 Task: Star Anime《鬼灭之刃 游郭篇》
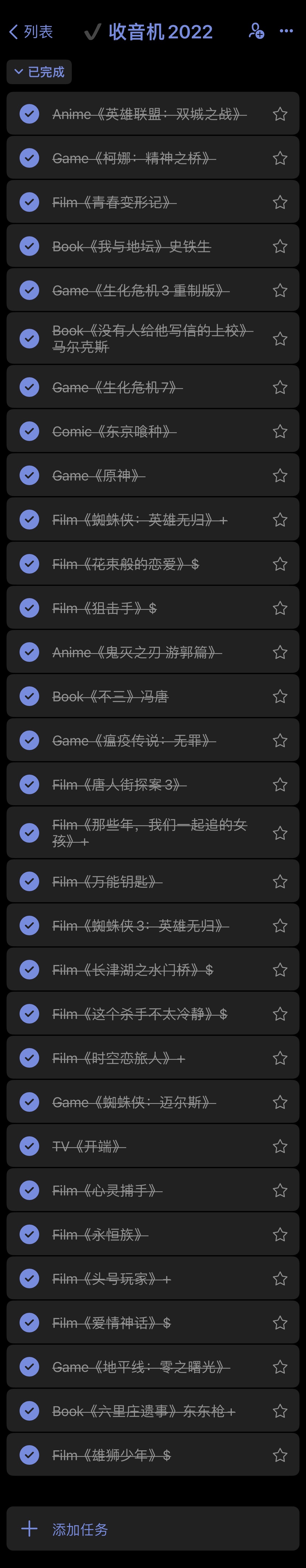pyautogui.click(x=280, y=653)
